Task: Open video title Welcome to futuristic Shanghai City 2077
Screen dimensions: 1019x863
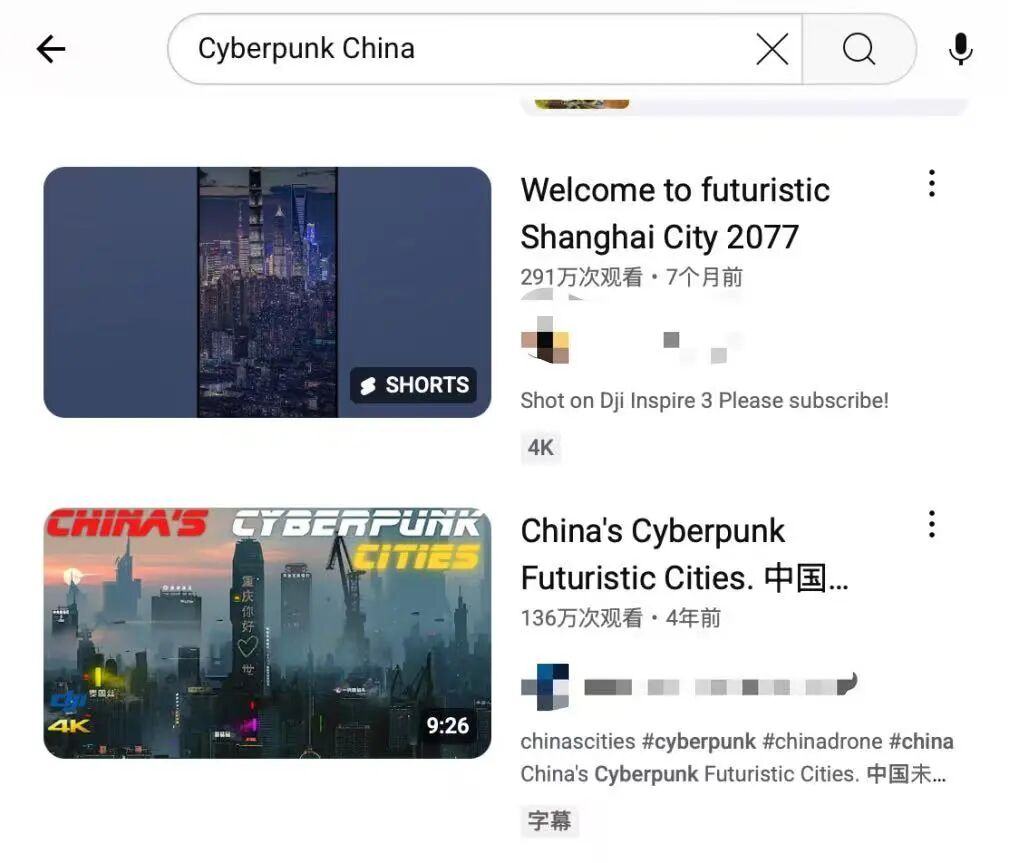Action: tap(675, 213)
